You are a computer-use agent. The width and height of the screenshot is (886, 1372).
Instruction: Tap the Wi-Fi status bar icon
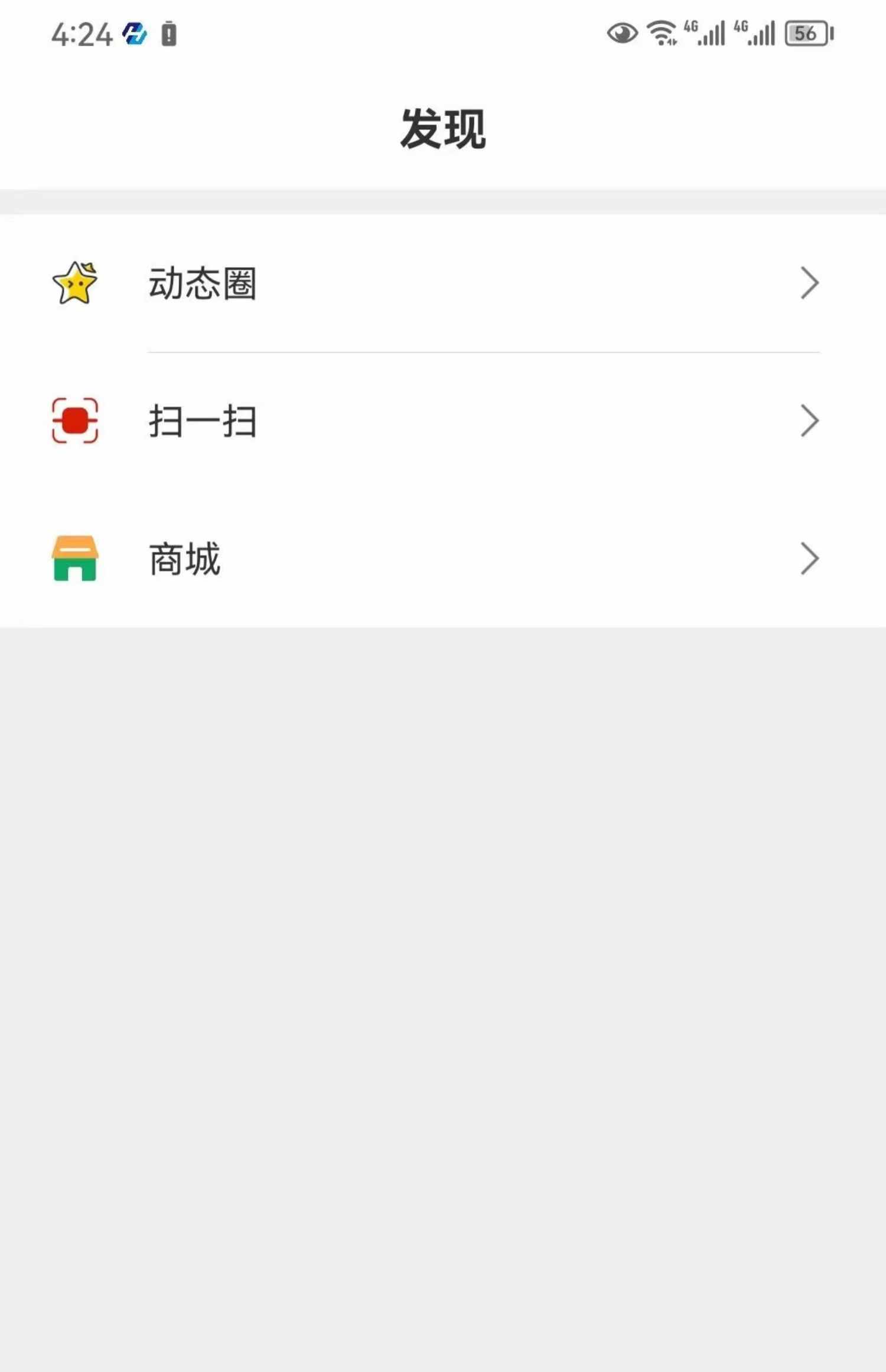tap(663, 34)
